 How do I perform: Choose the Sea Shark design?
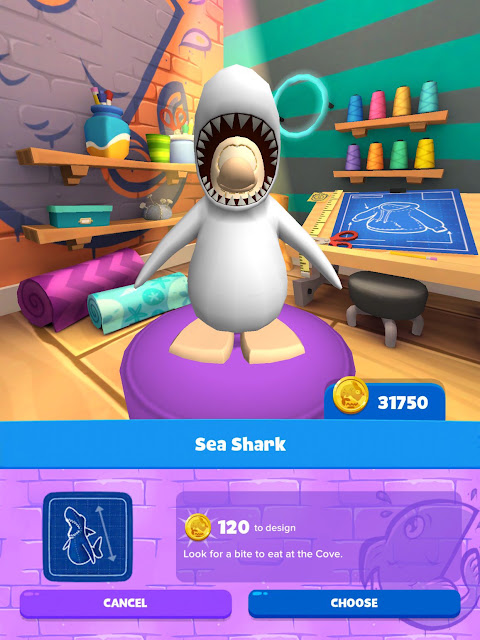pyautogui.click(x=354, y=603)
